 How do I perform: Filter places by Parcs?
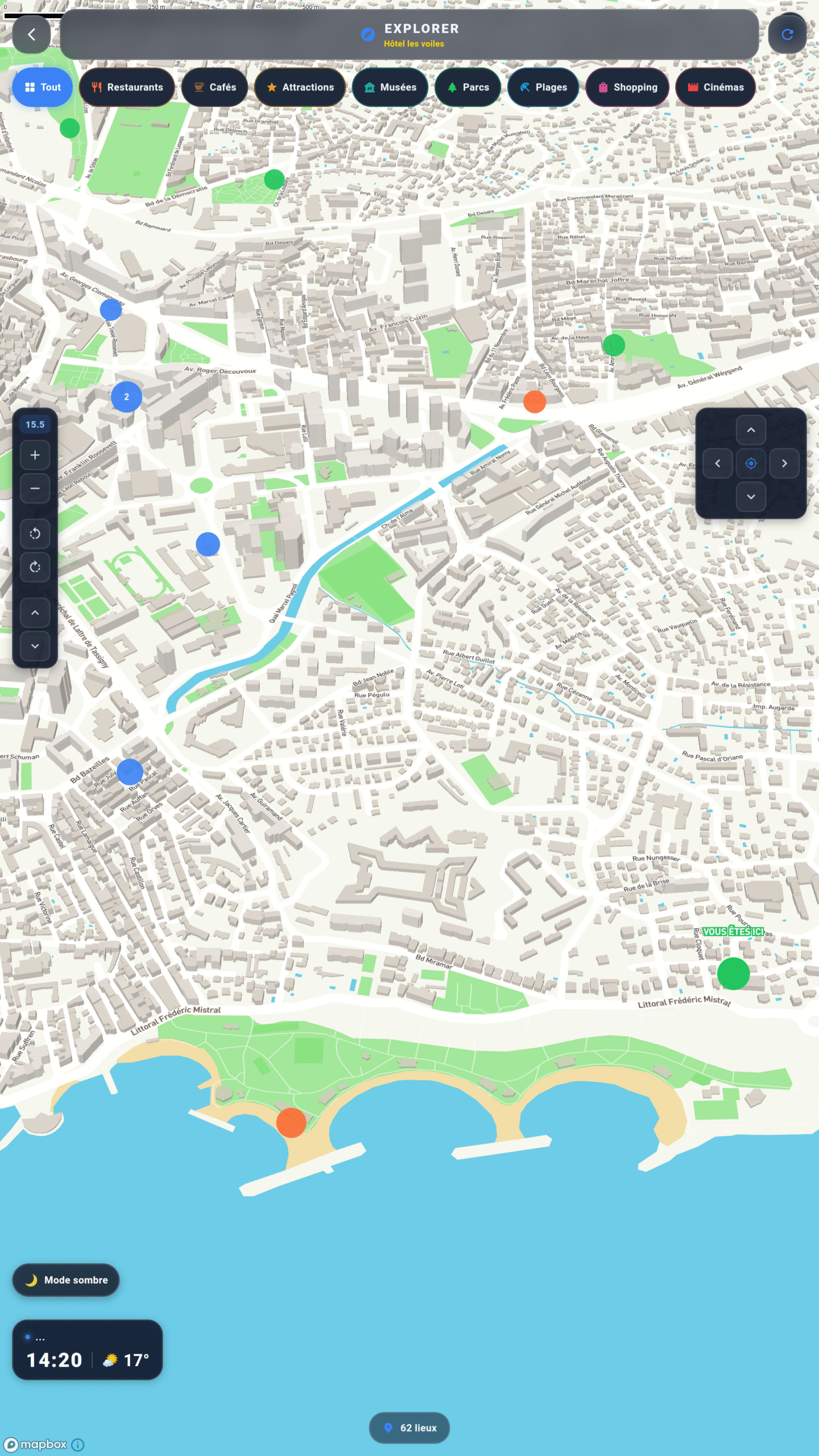[x=468, y=87]
